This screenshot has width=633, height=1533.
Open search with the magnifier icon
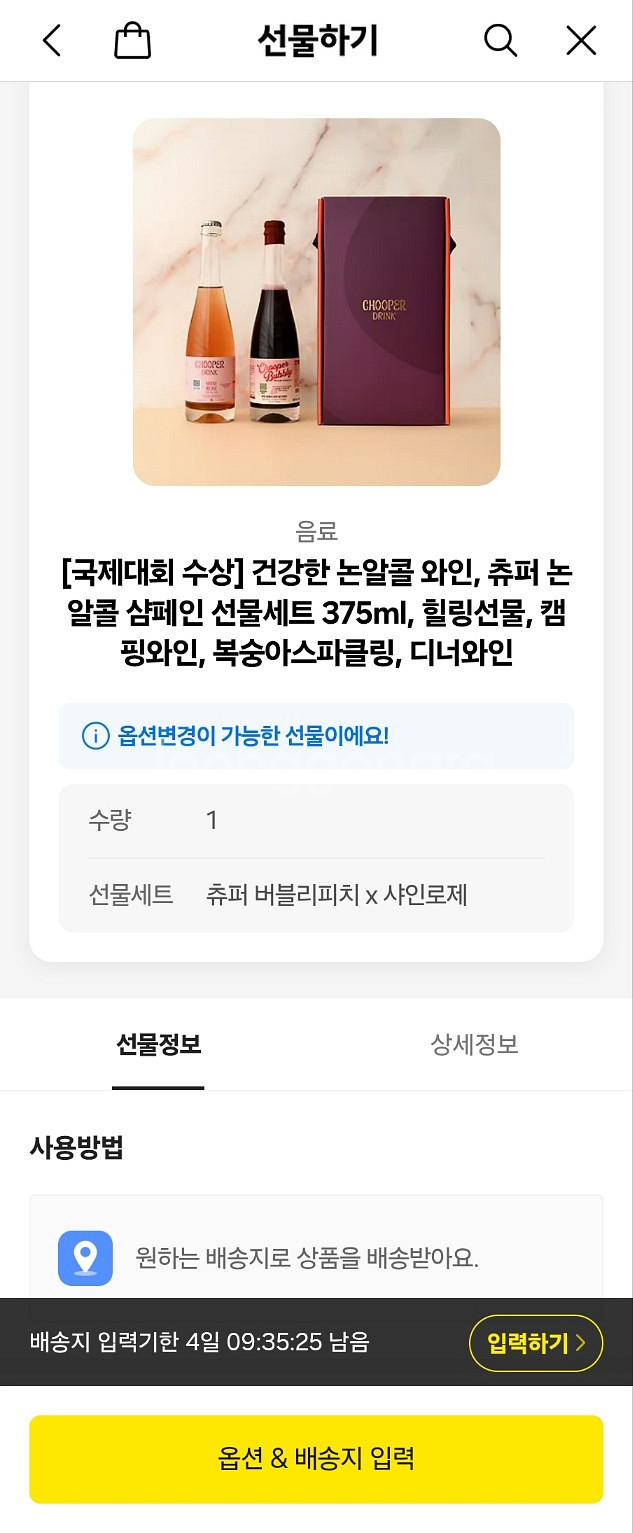point(500,41)
